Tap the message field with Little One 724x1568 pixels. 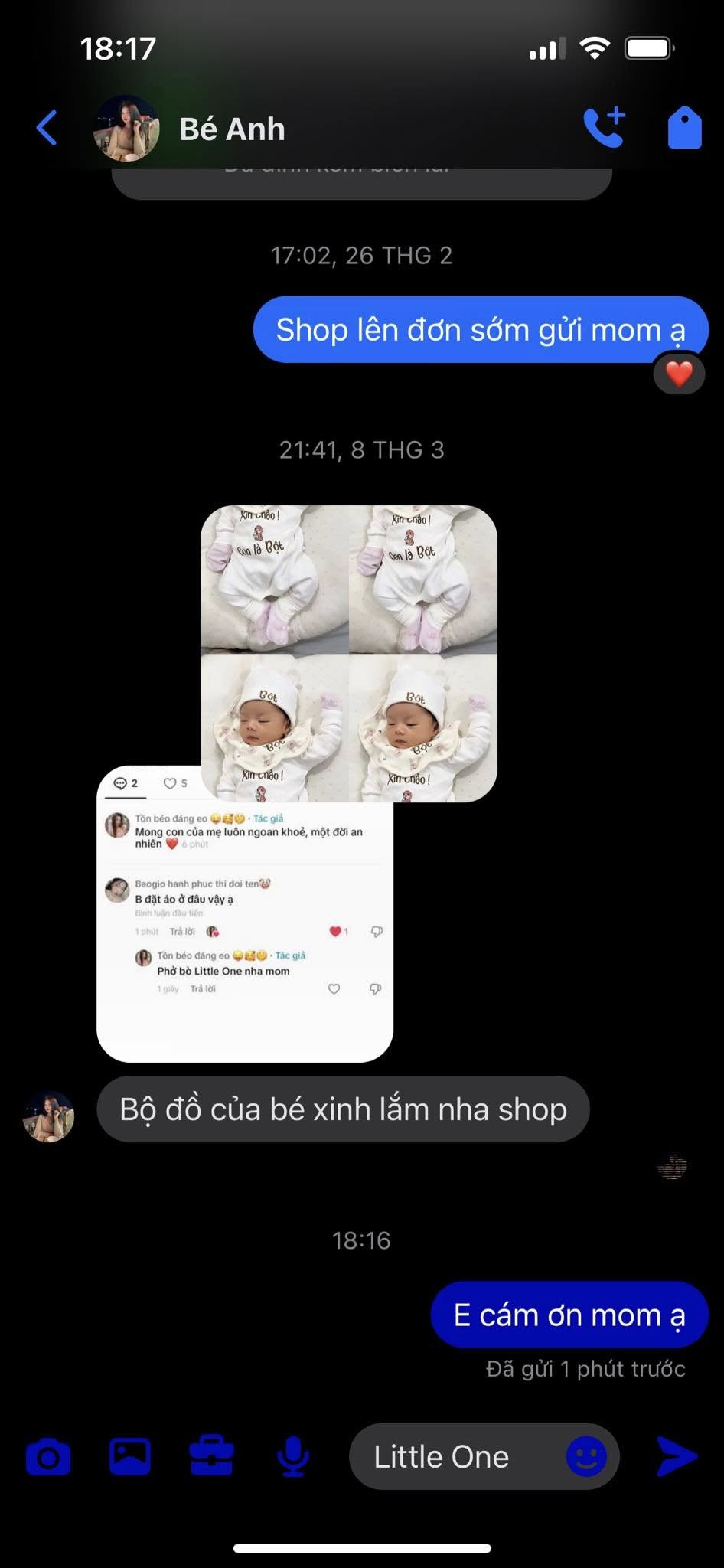pos(452,1457)
